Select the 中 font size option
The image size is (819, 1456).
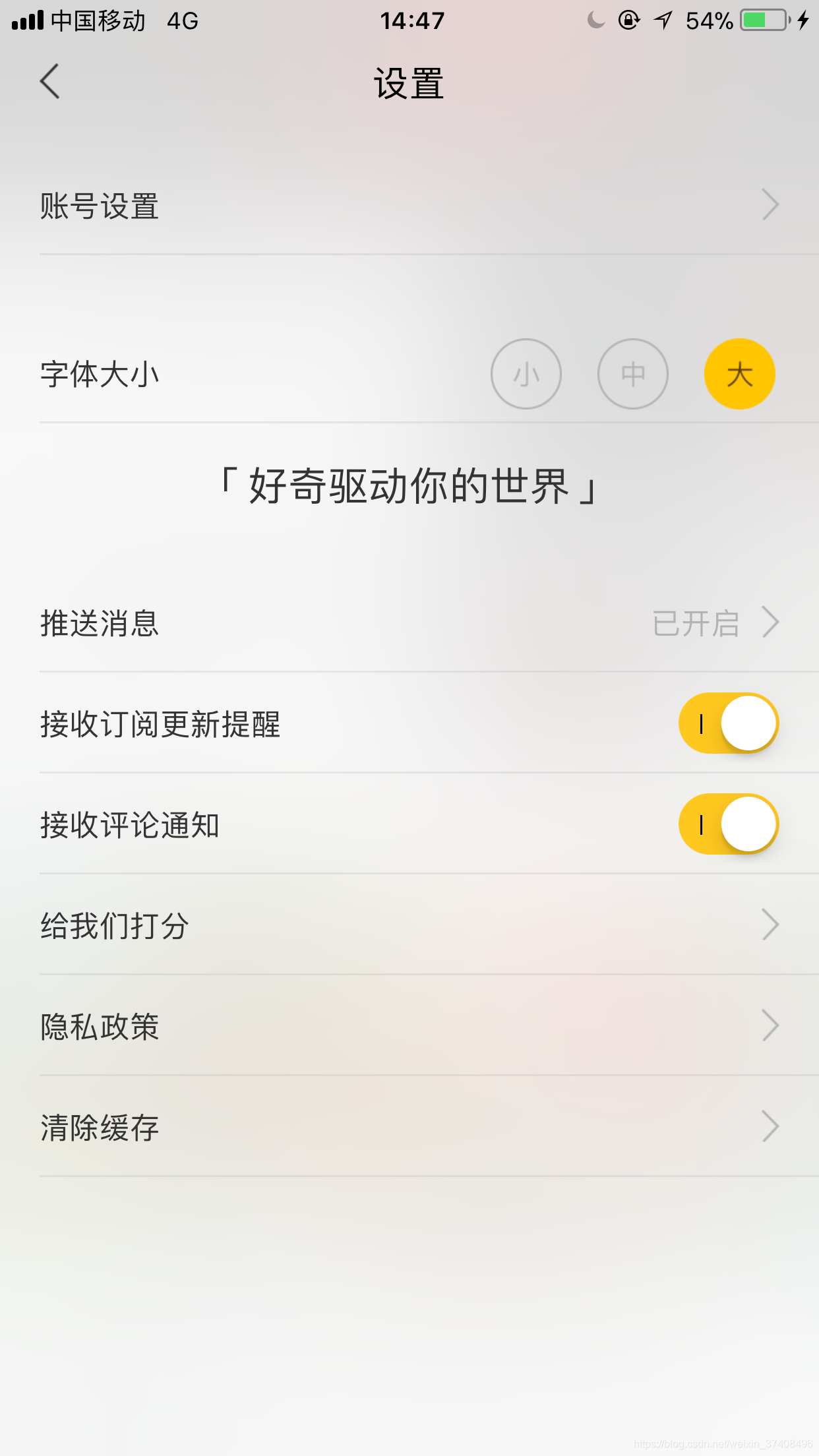632,374
